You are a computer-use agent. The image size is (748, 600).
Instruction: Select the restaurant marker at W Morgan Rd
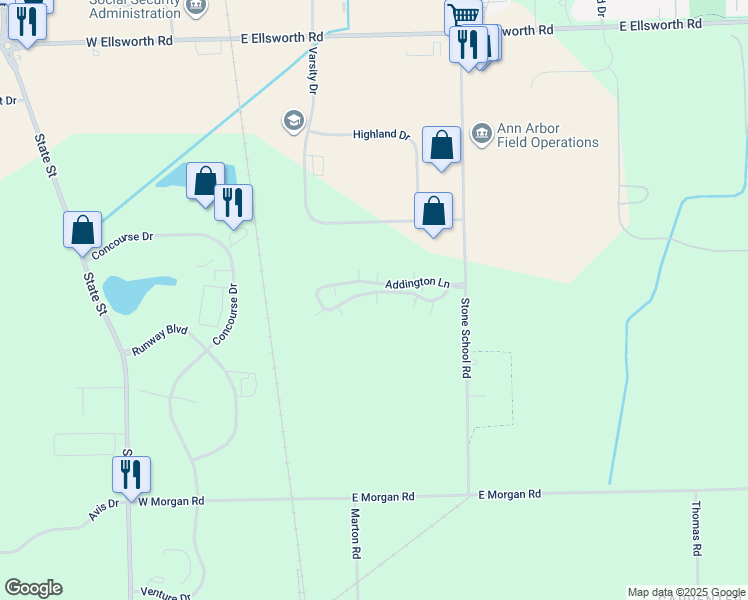pos(131,478)
